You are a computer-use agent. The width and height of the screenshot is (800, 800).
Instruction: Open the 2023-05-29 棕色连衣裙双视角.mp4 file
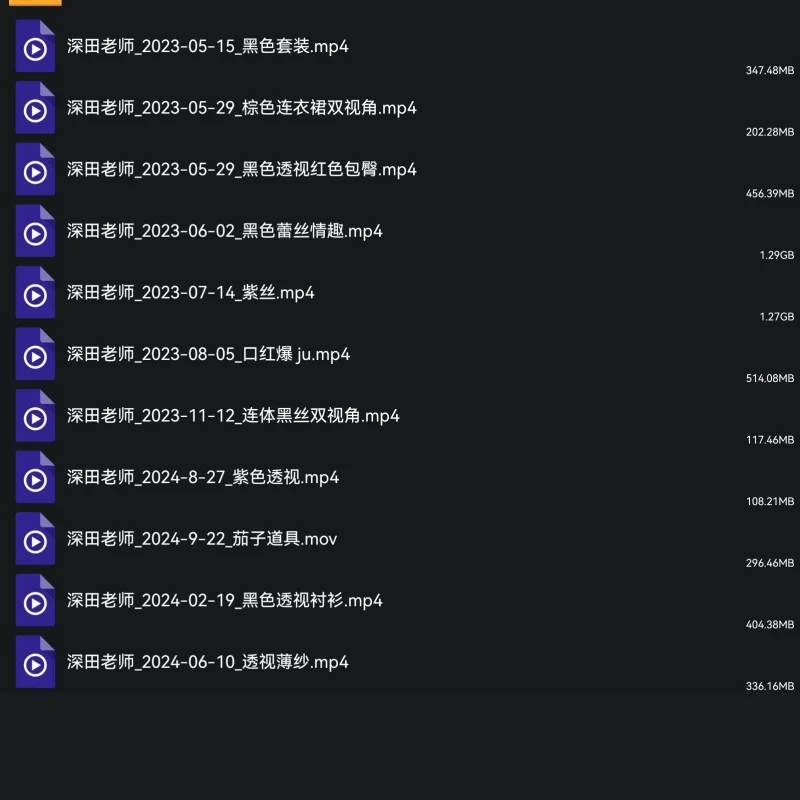pyautogui.click(x=241, y=108)
